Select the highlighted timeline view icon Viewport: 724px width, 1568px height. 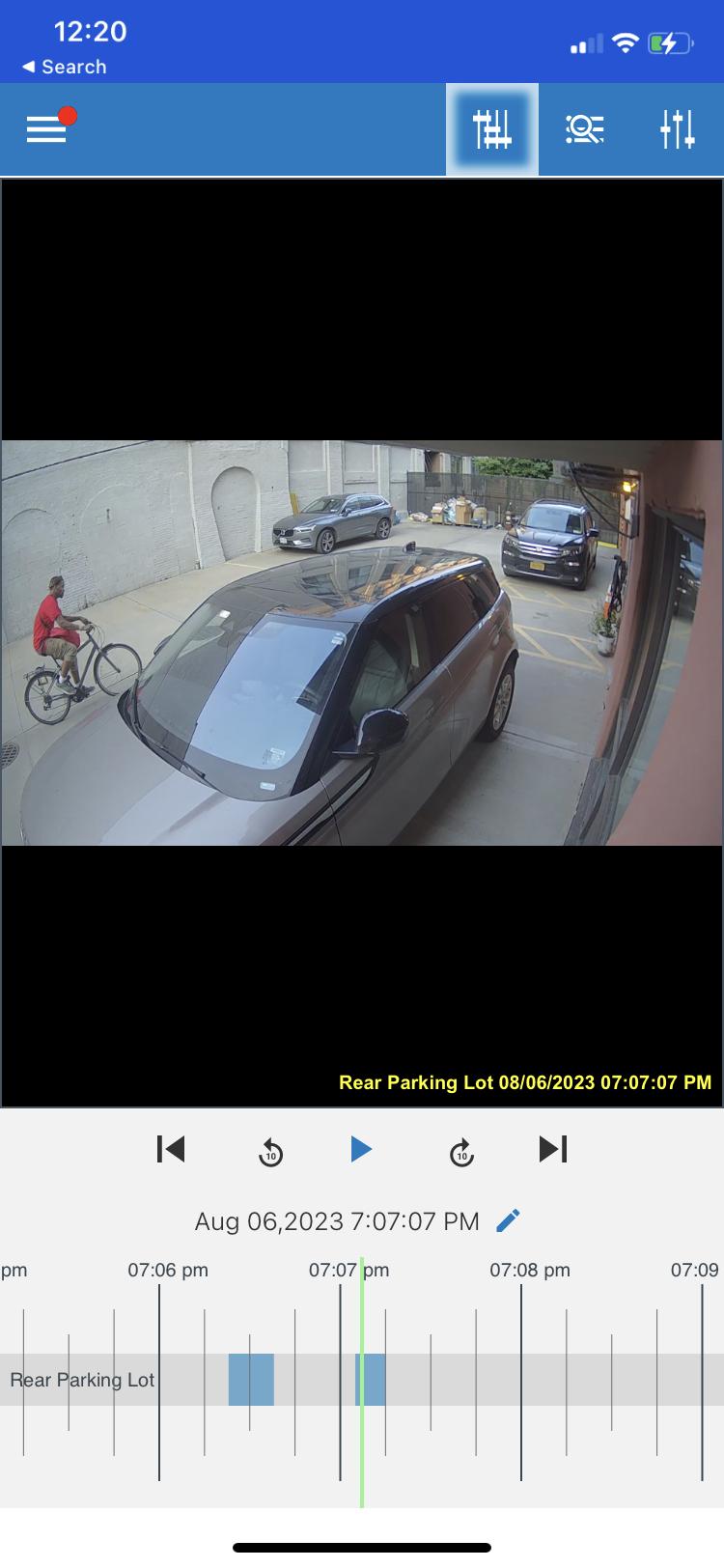pyautogui.click(x=491, y=129)
